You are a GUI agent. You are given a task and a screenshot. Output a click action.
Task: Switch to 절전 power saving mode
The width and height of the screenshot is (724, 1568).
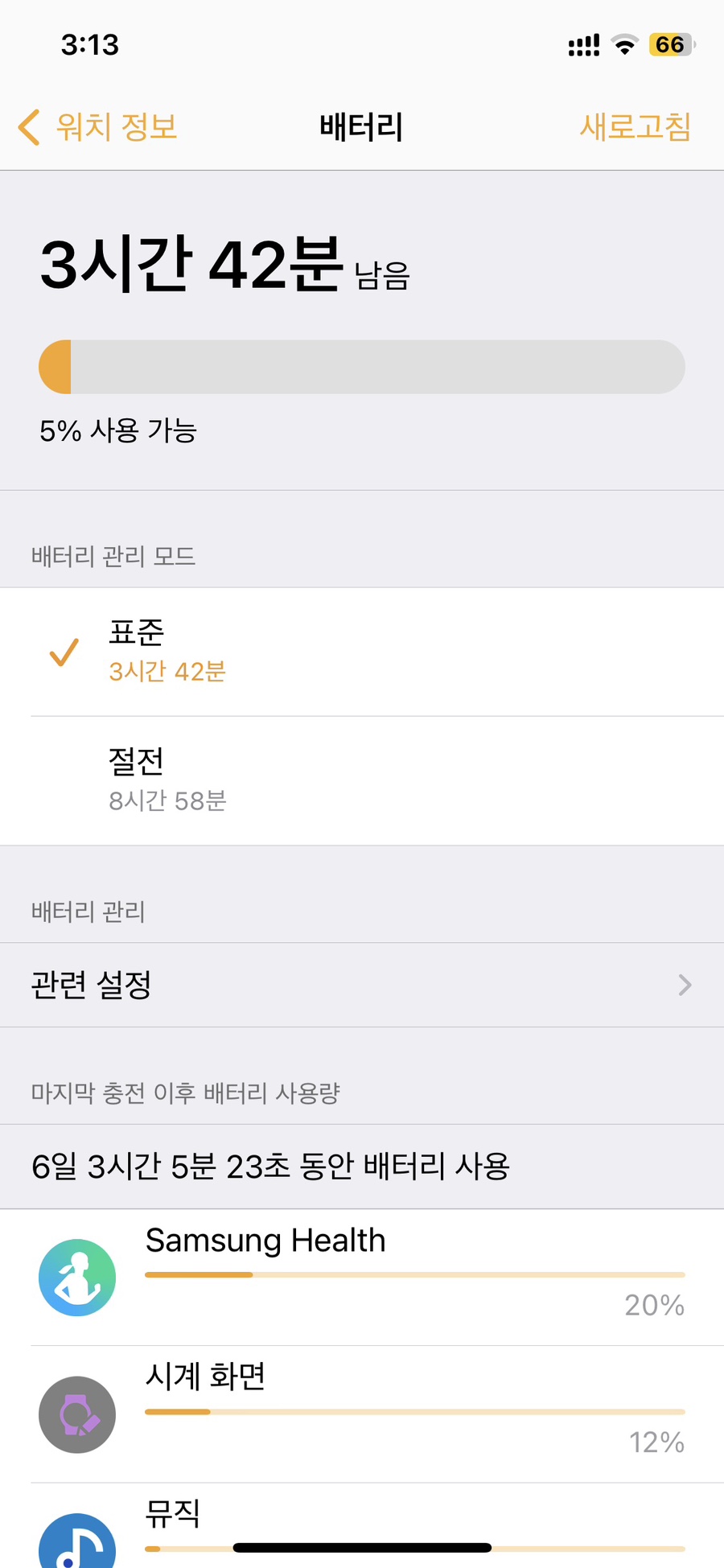(x=362, y=781)
